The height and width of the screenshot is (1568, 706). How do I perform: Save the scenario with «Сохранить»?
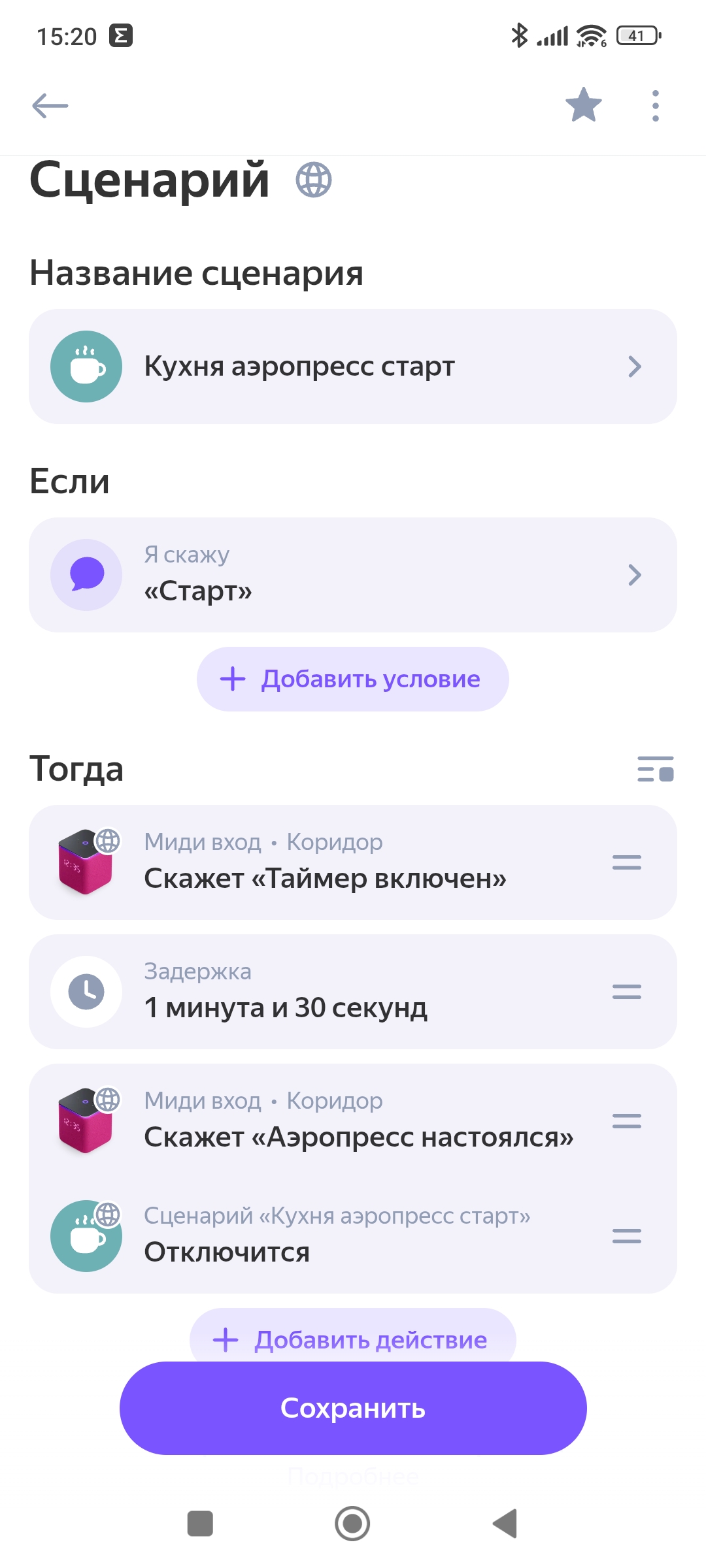353,1409
